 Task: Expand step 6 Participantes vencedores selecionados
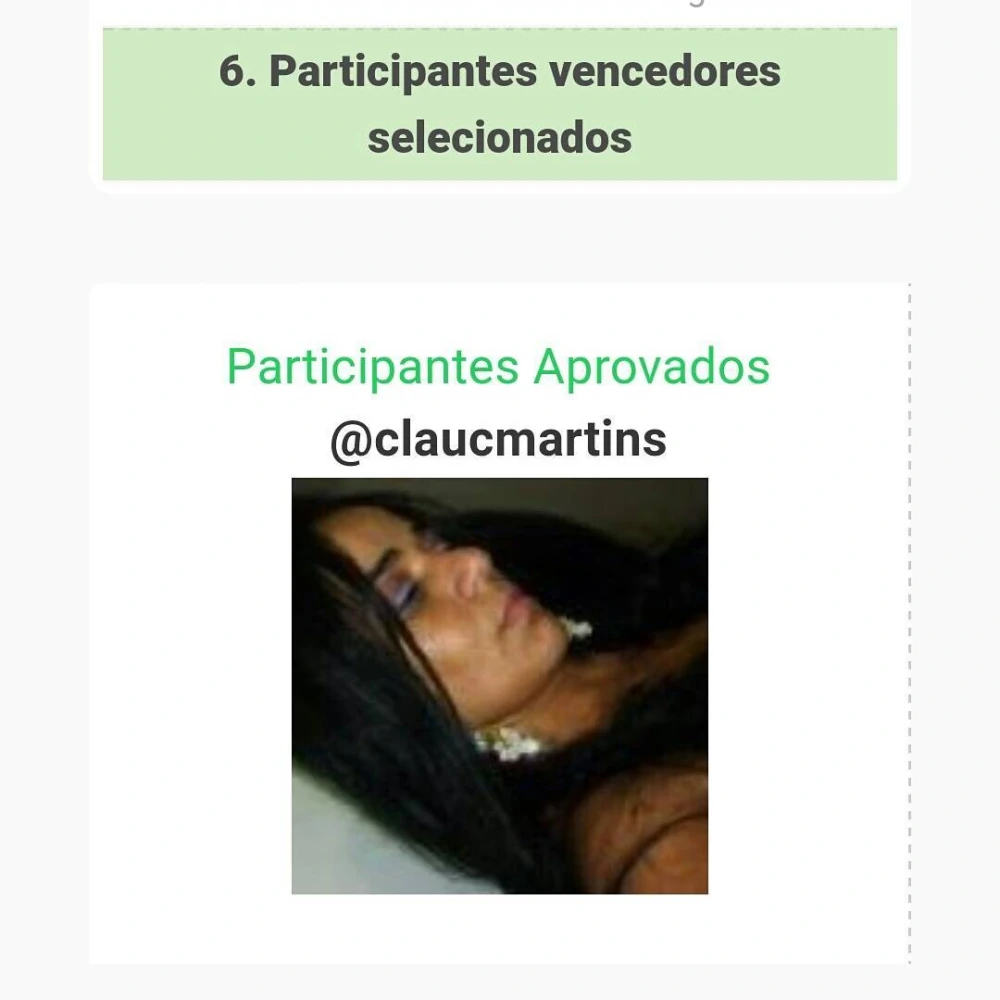pos(499,104)
